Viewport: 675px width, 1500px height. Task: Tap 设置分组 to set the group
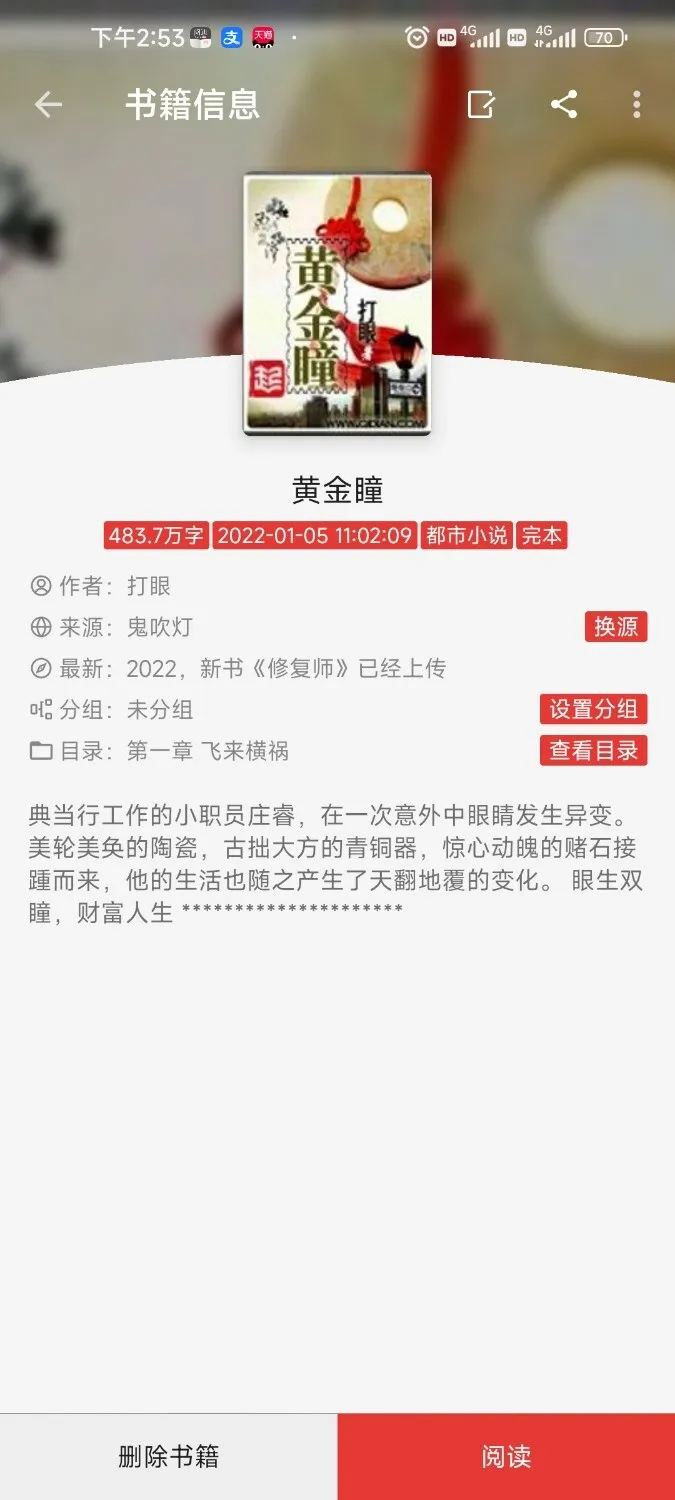pos(593,709)
